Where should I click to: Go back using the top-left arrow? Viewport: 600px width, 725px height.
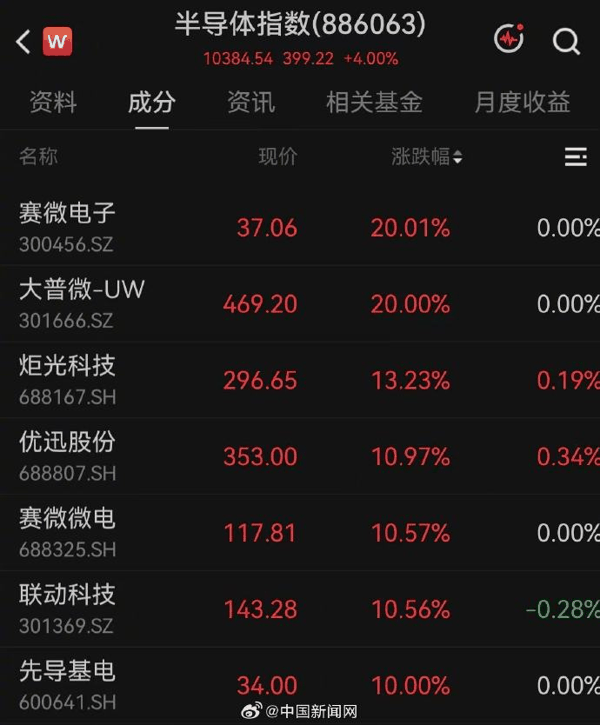coord(23,42)
